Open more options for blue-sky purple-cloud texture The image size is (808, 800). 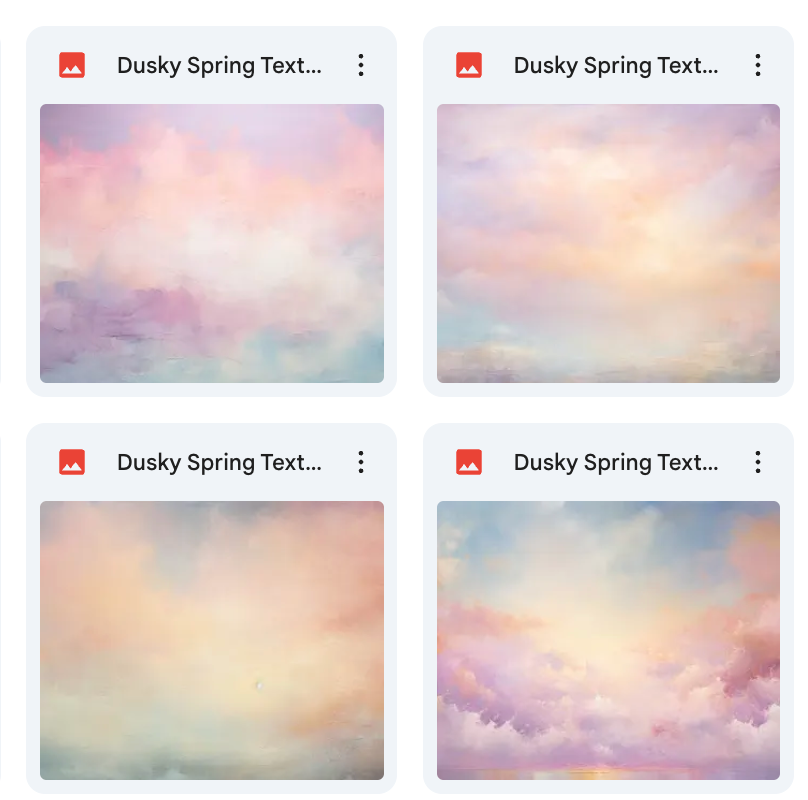point(758,462)
